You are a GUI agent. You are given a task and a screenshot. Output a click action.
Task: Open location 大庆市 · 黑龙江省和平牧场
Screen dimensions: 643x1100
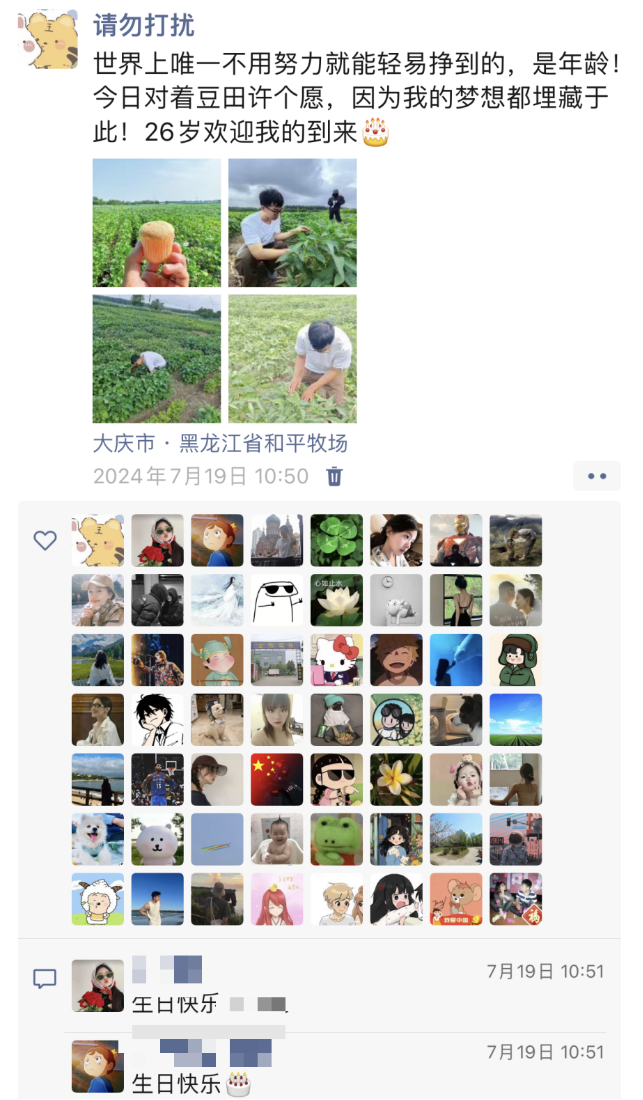tap(220, 443)
